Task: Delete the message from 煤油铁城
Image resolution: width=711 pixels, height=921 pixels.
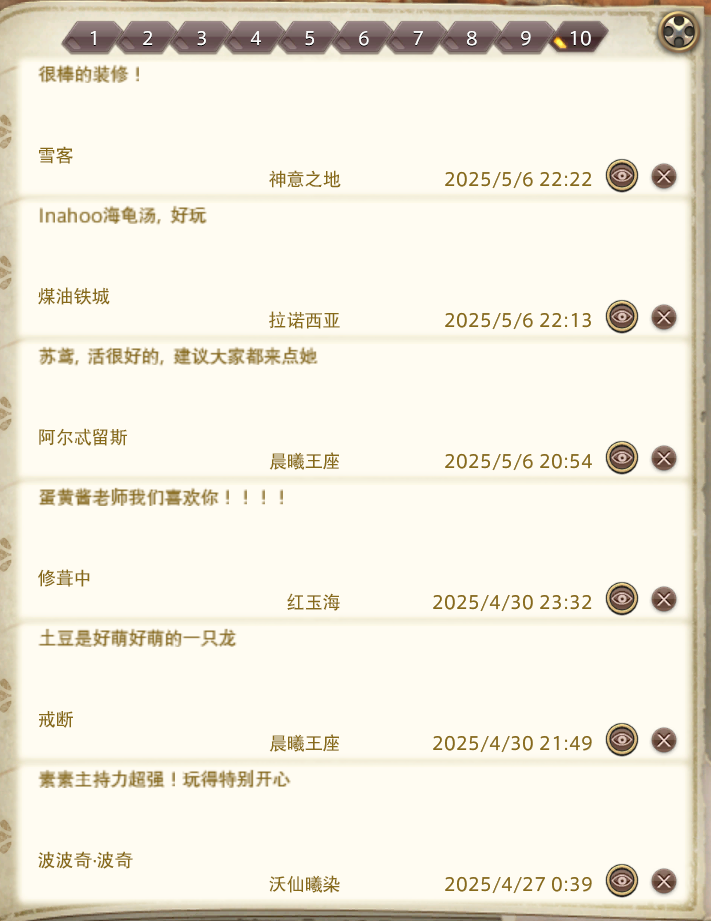Action: pos(664,318)
